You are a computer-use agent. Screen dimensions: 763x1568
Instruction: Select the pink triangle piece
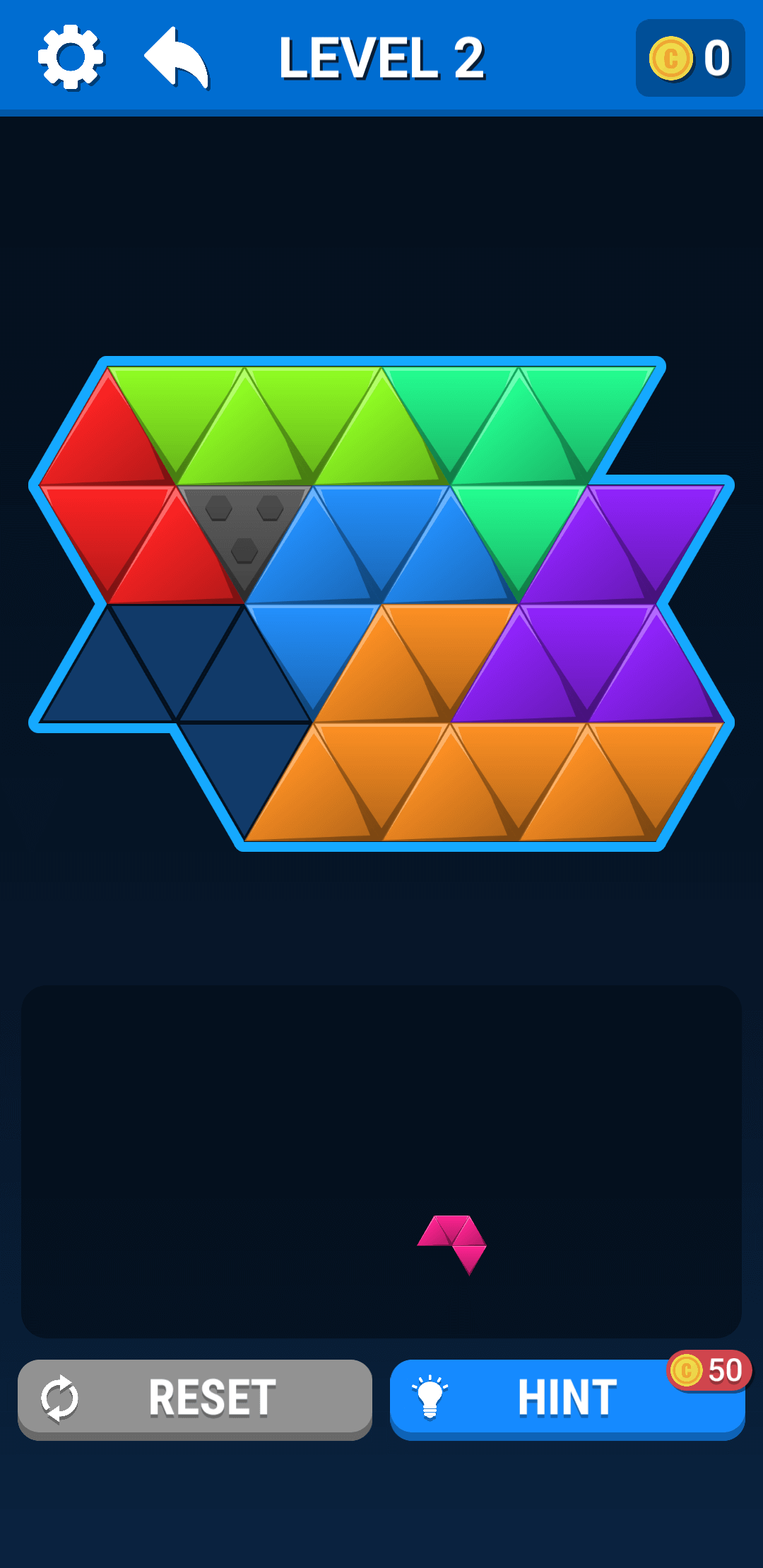[x=453, y=1244]
